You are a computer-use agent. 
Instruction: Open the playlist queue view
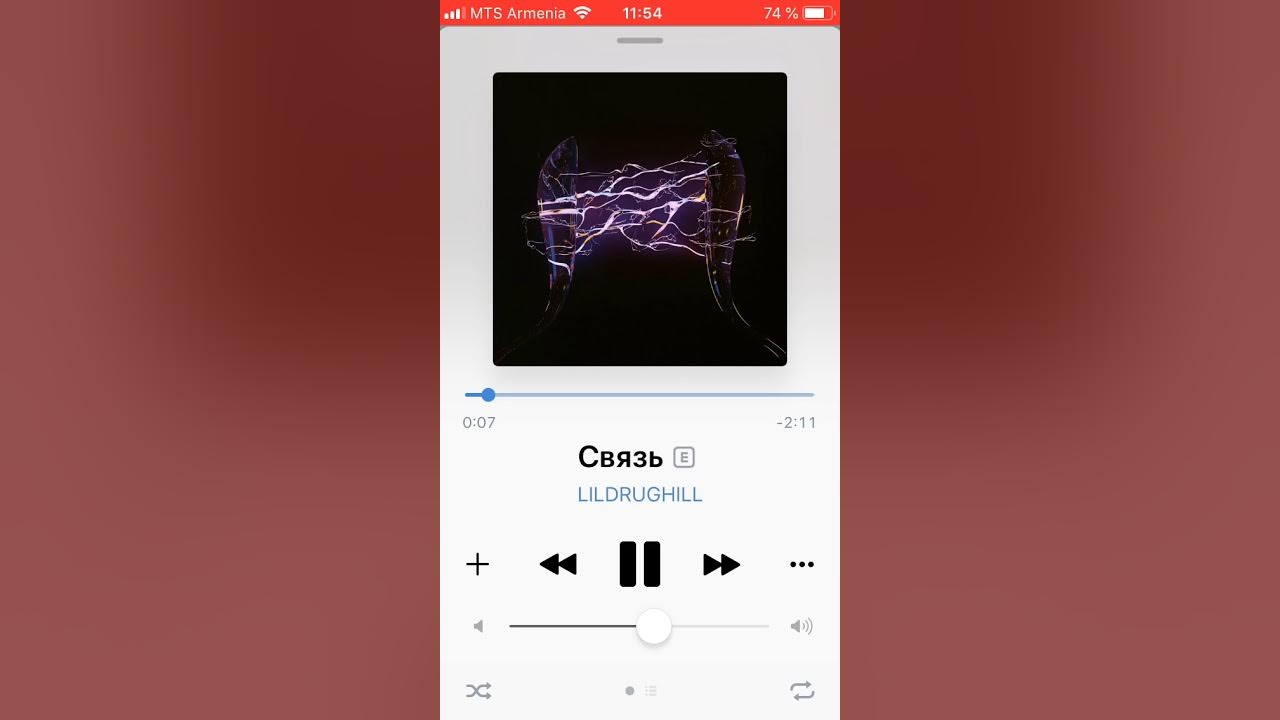tap(651, 691)
